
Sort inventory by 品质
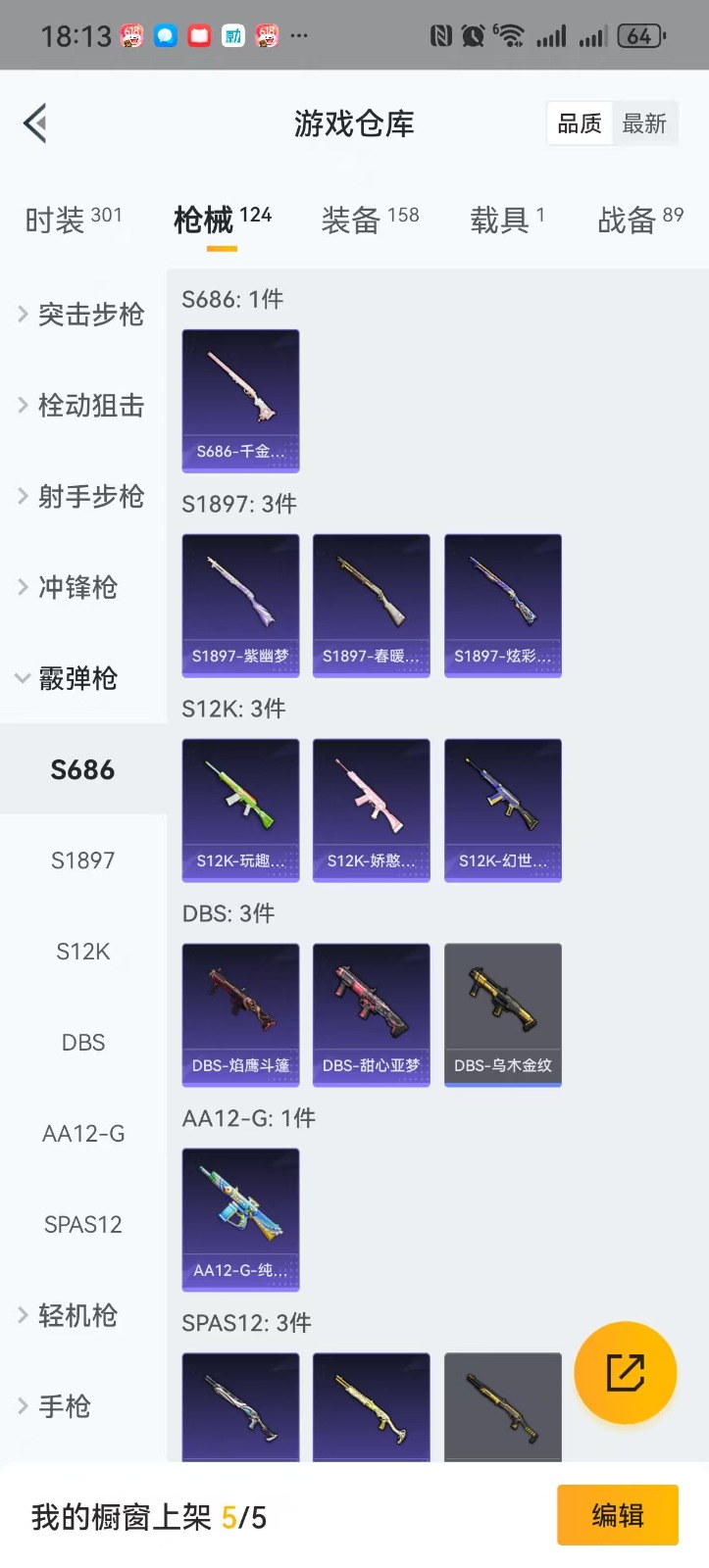coord(580,124)
